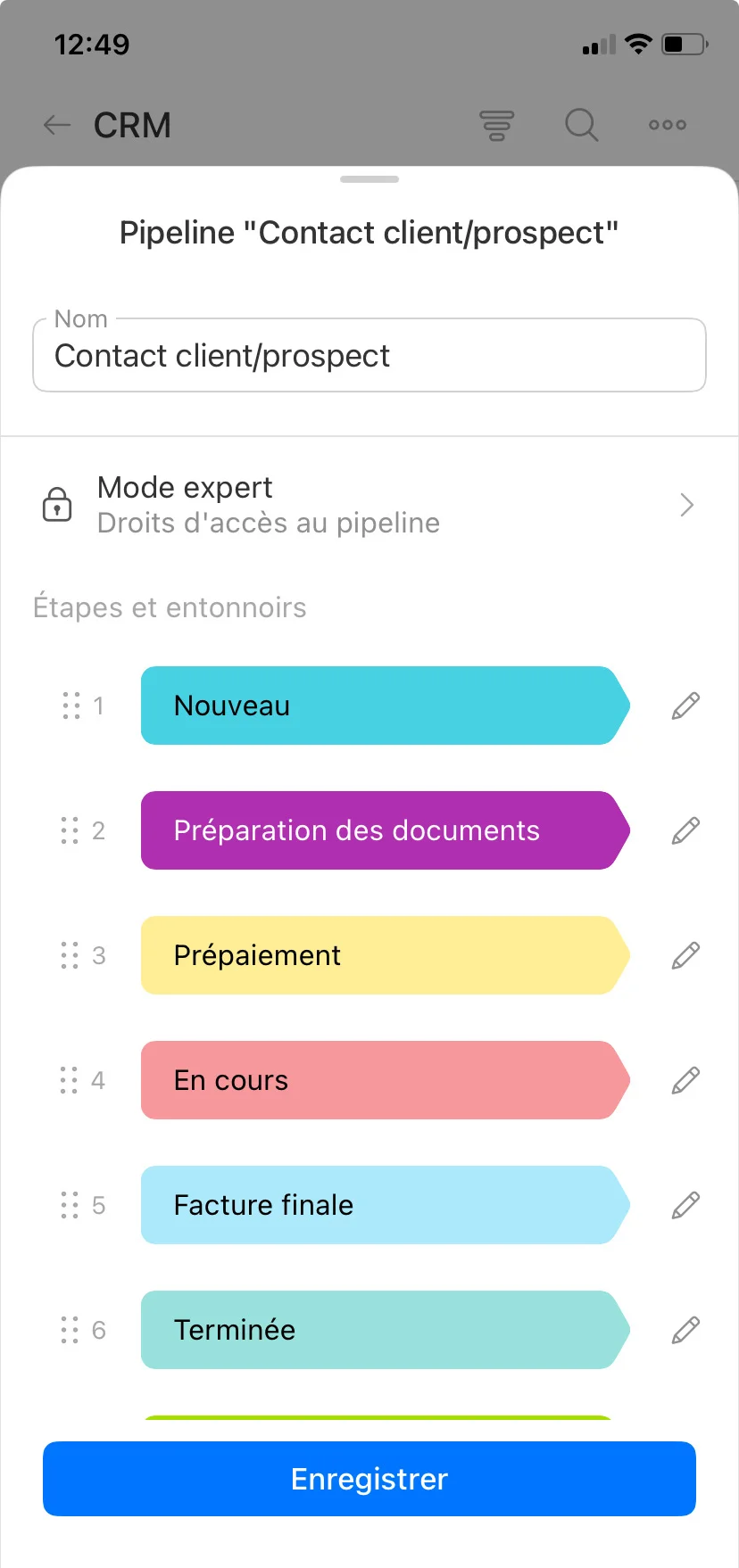Select the Préparation des documents stage
Viewport: 739px width, 1568px height.
pos(386,830)
